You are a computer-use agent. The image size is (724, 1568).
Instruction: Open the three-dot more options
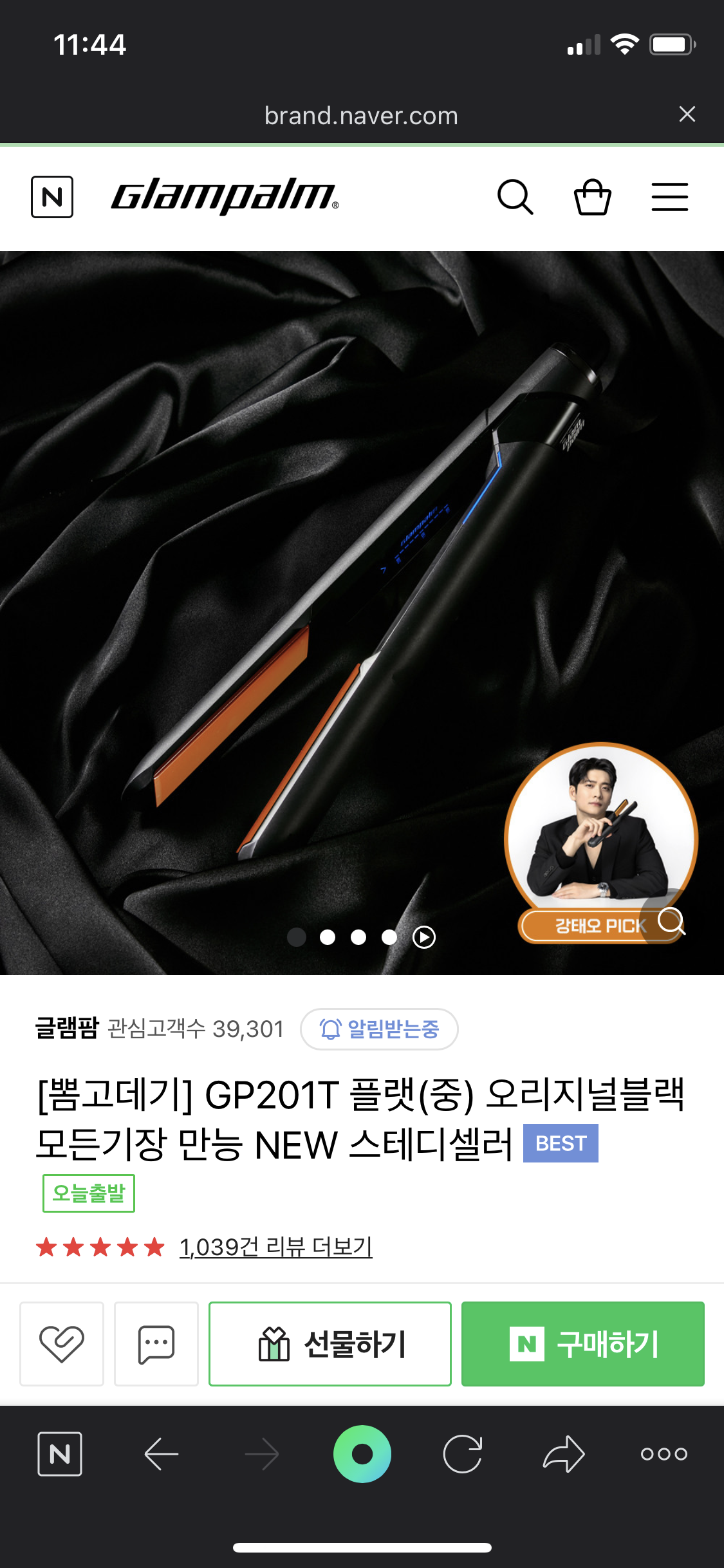point(664,1454)
